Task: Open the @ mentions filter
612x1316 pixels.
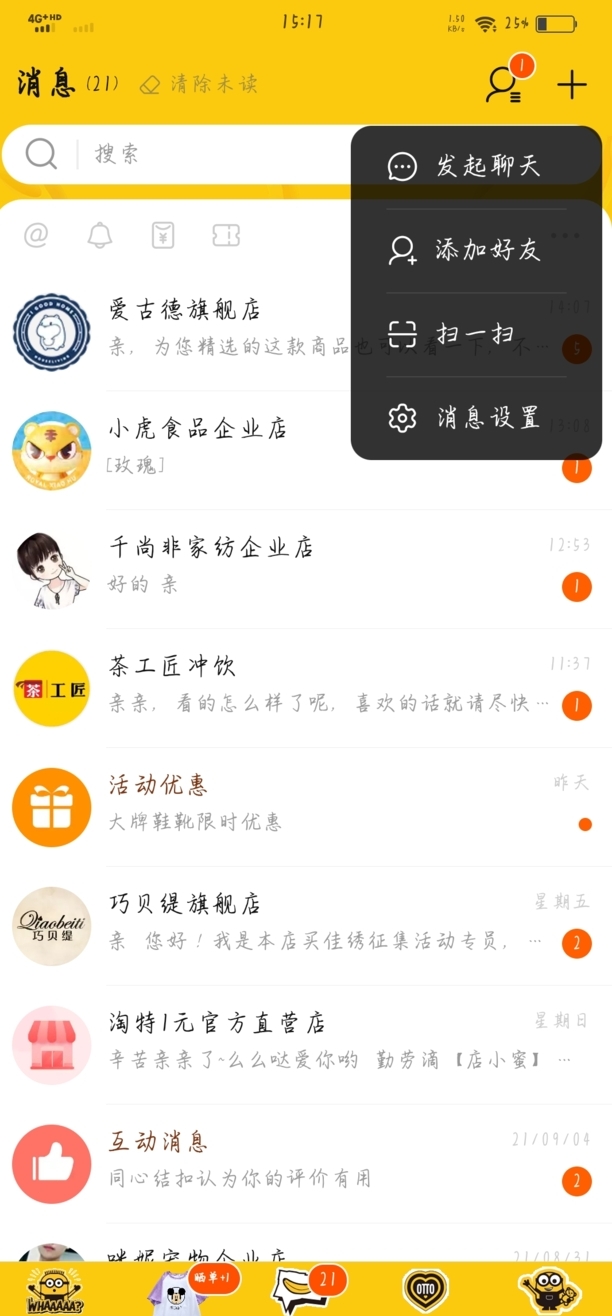Action: [x=36, y=236]
